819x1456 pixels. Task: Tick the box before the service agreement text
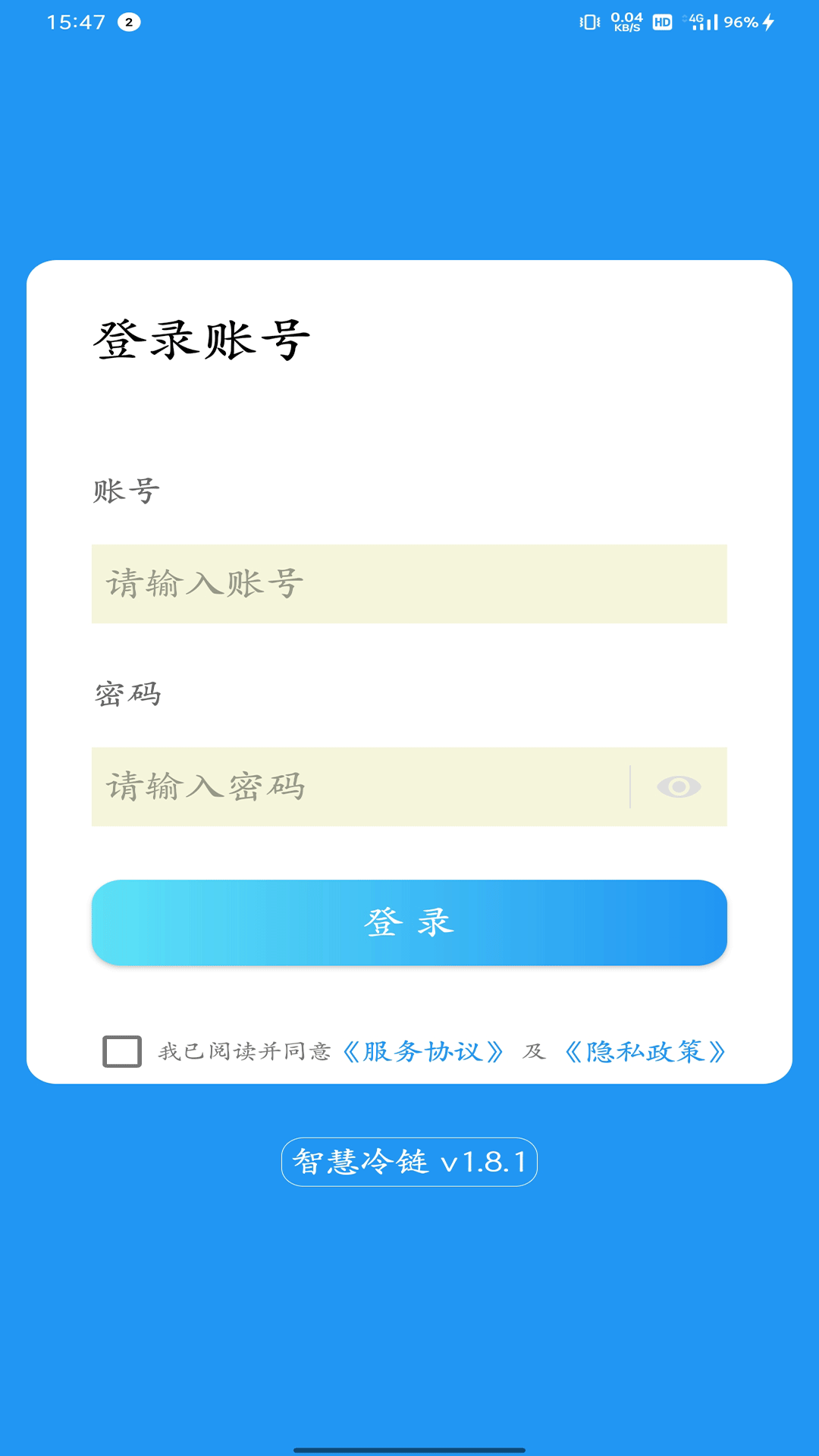click(x=120, y=1052)
